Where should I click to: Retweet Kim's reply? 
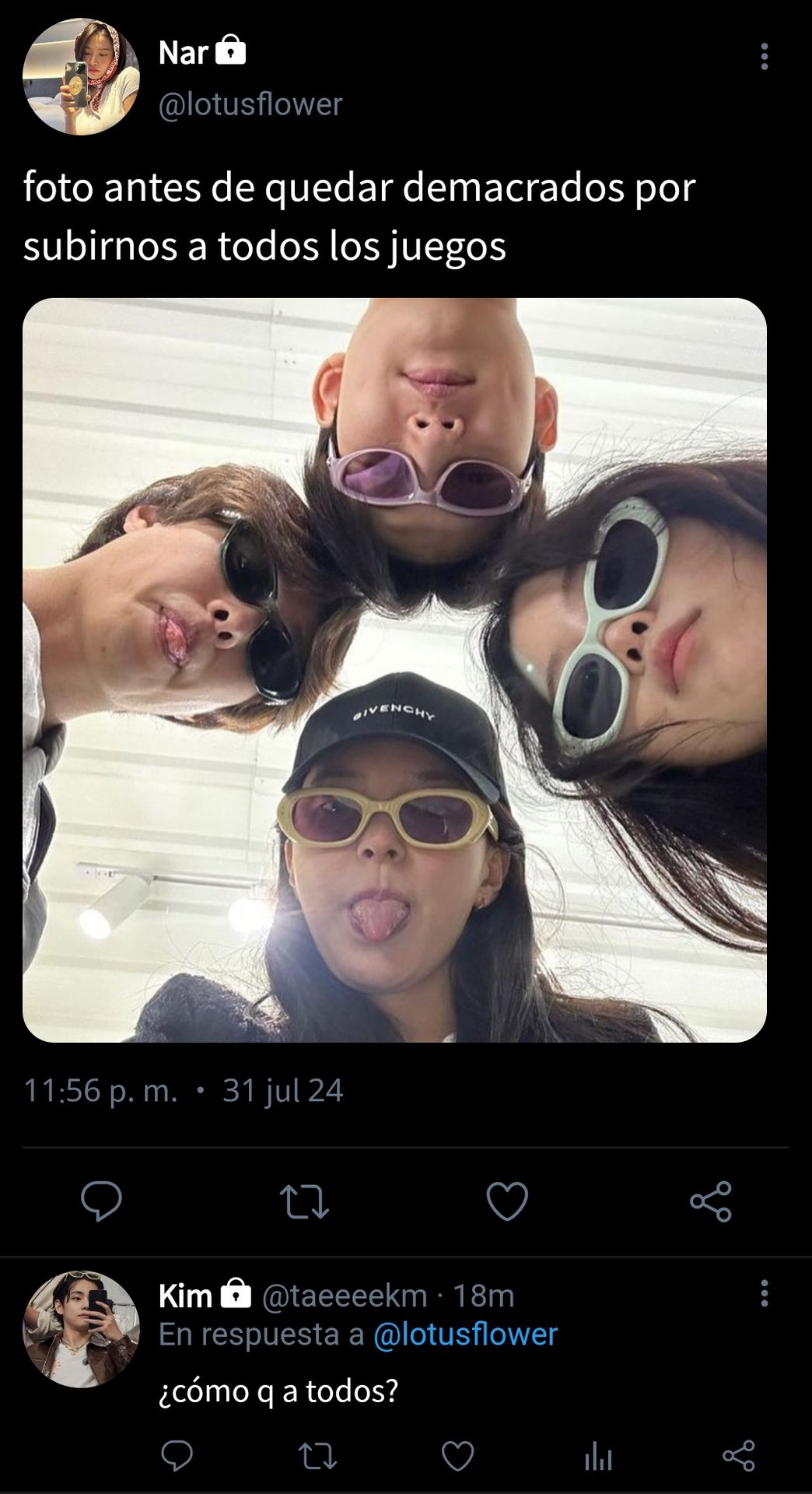pyautogui.click(x=318, y=1455)
